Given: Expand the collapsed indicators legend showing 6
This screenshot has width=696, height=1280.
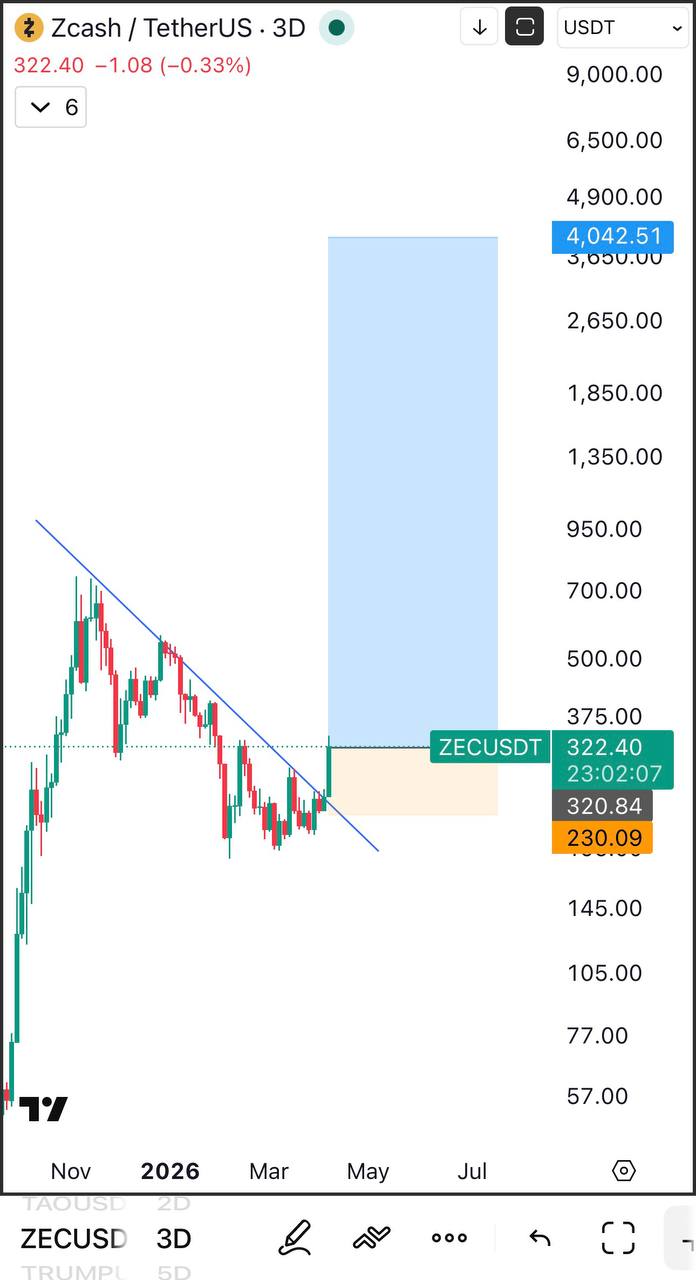Looking at the screenshot, I should click(51, 107).
